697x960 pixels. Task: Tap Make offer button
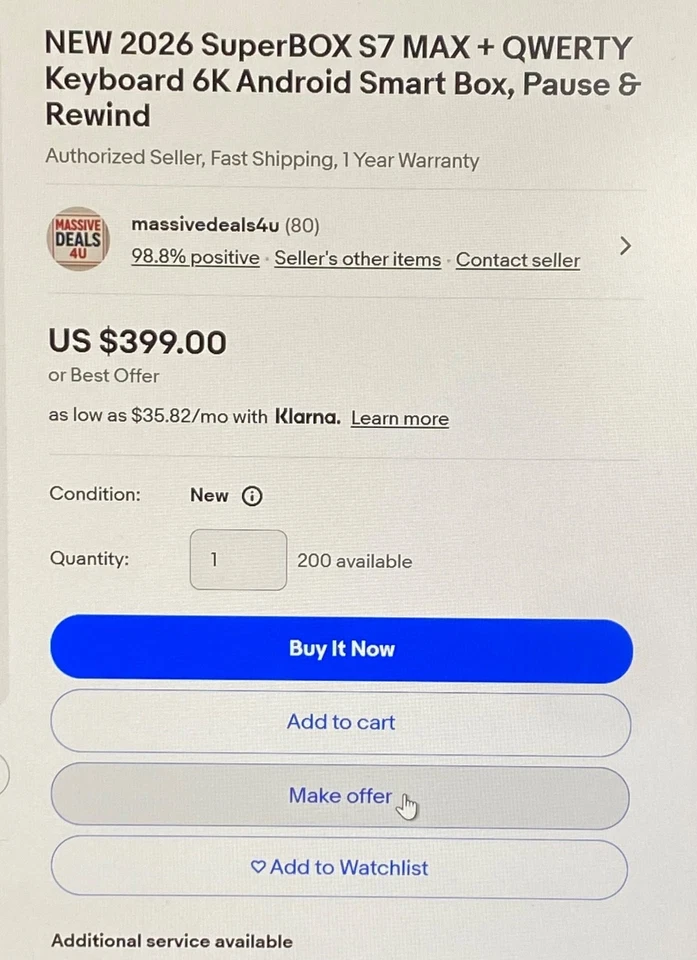(340, 796)
